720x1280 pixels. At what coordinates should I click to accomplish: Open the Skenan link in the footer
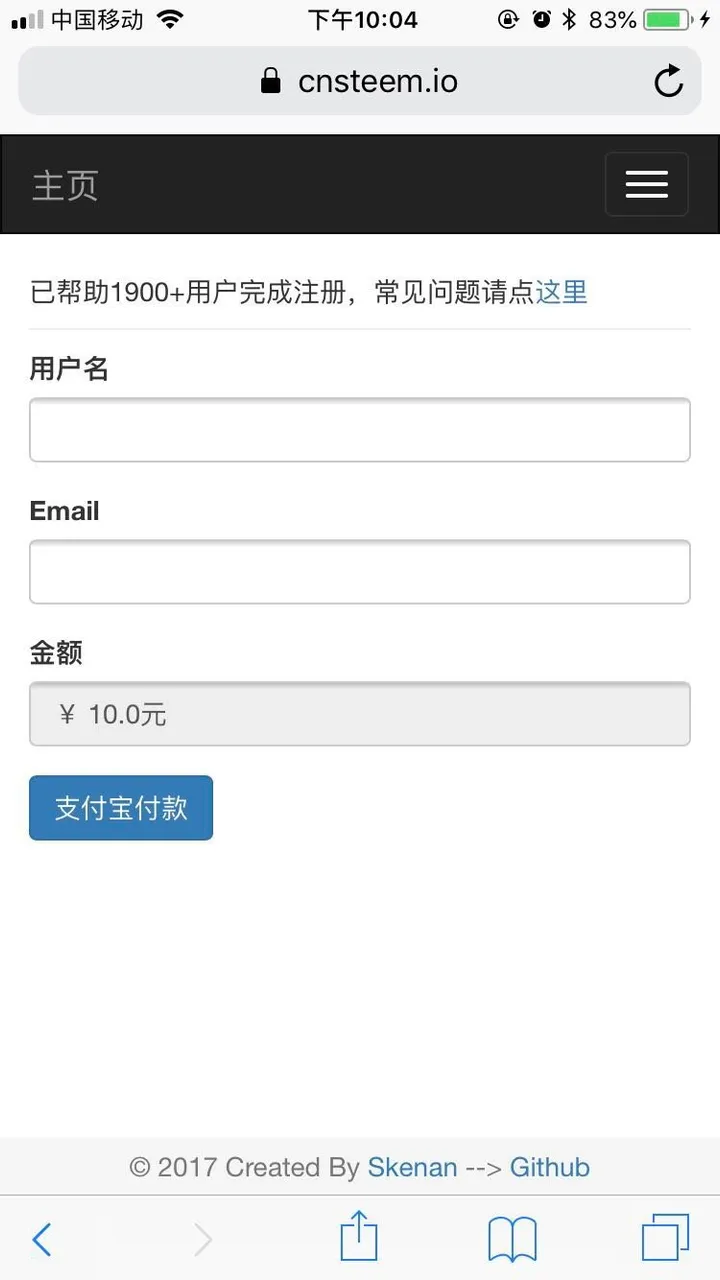[412, 1167]
